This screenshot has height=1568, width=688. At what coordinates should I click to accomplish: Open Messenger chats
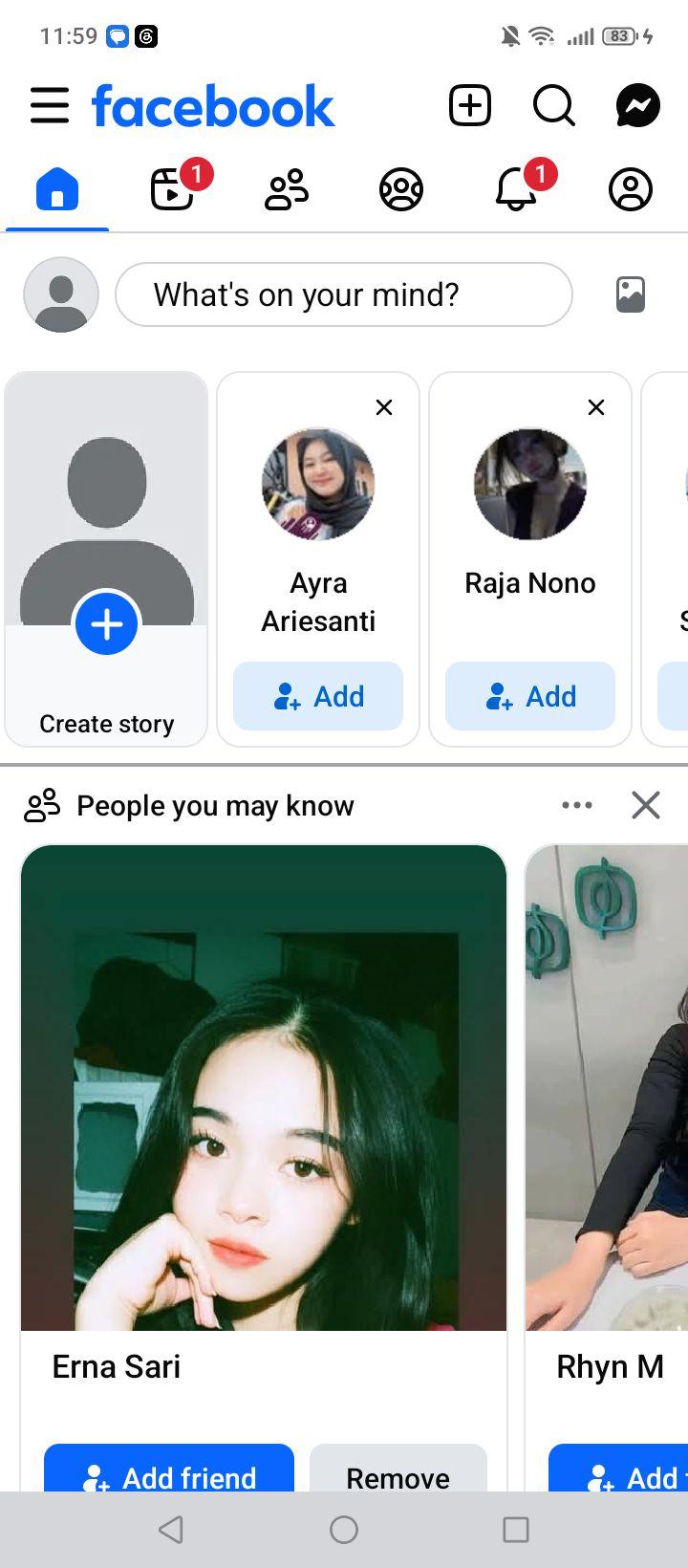pos(638,105)
